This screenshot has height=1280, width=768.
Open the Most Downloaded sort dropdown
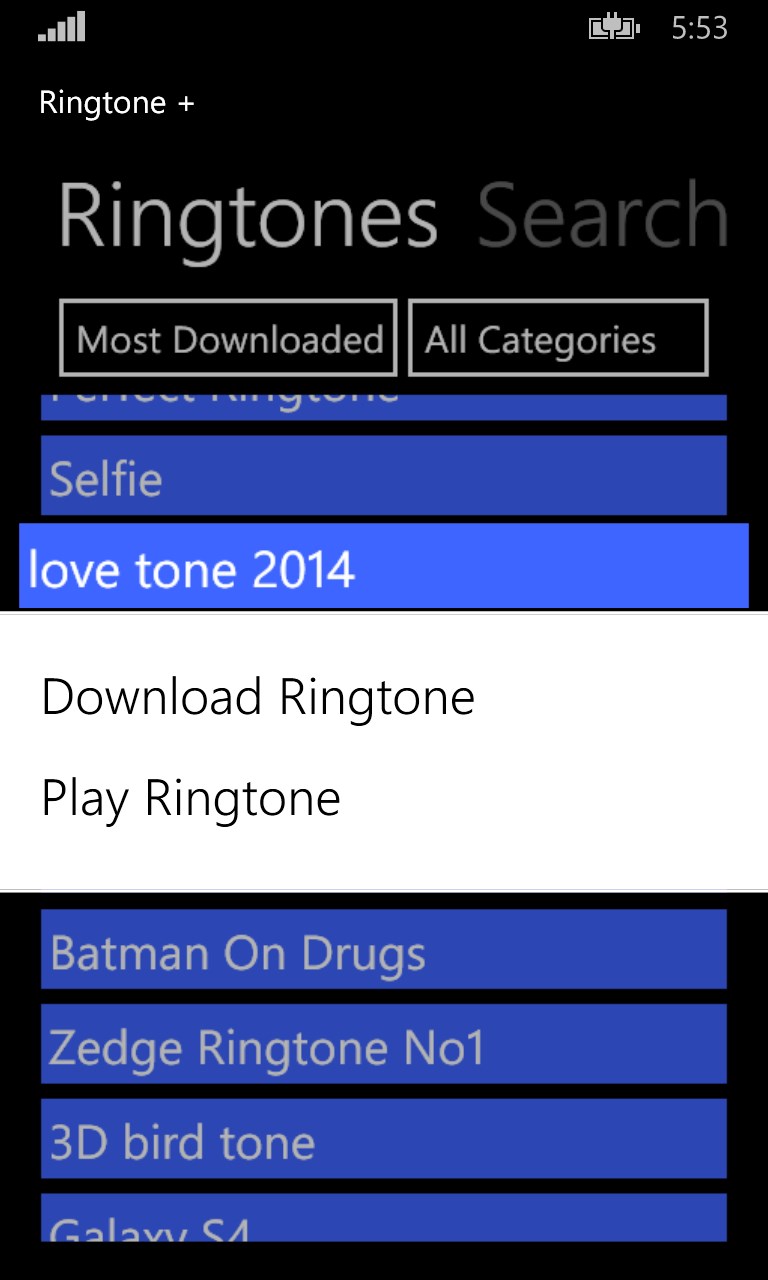coord(229,339)
